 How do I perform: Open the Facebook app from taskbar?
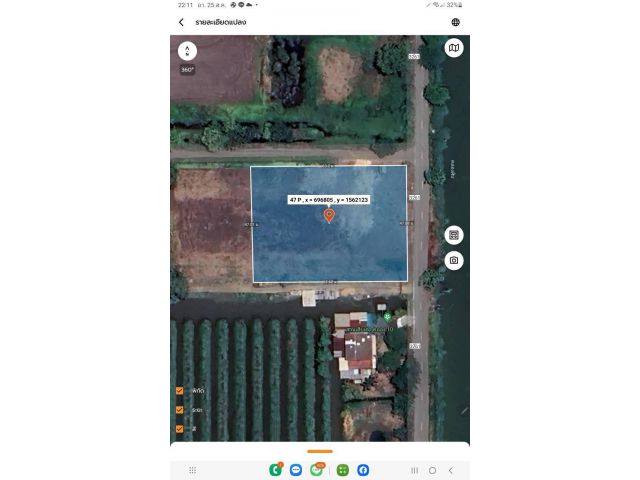pyautogui.click(x=363, y=470)
